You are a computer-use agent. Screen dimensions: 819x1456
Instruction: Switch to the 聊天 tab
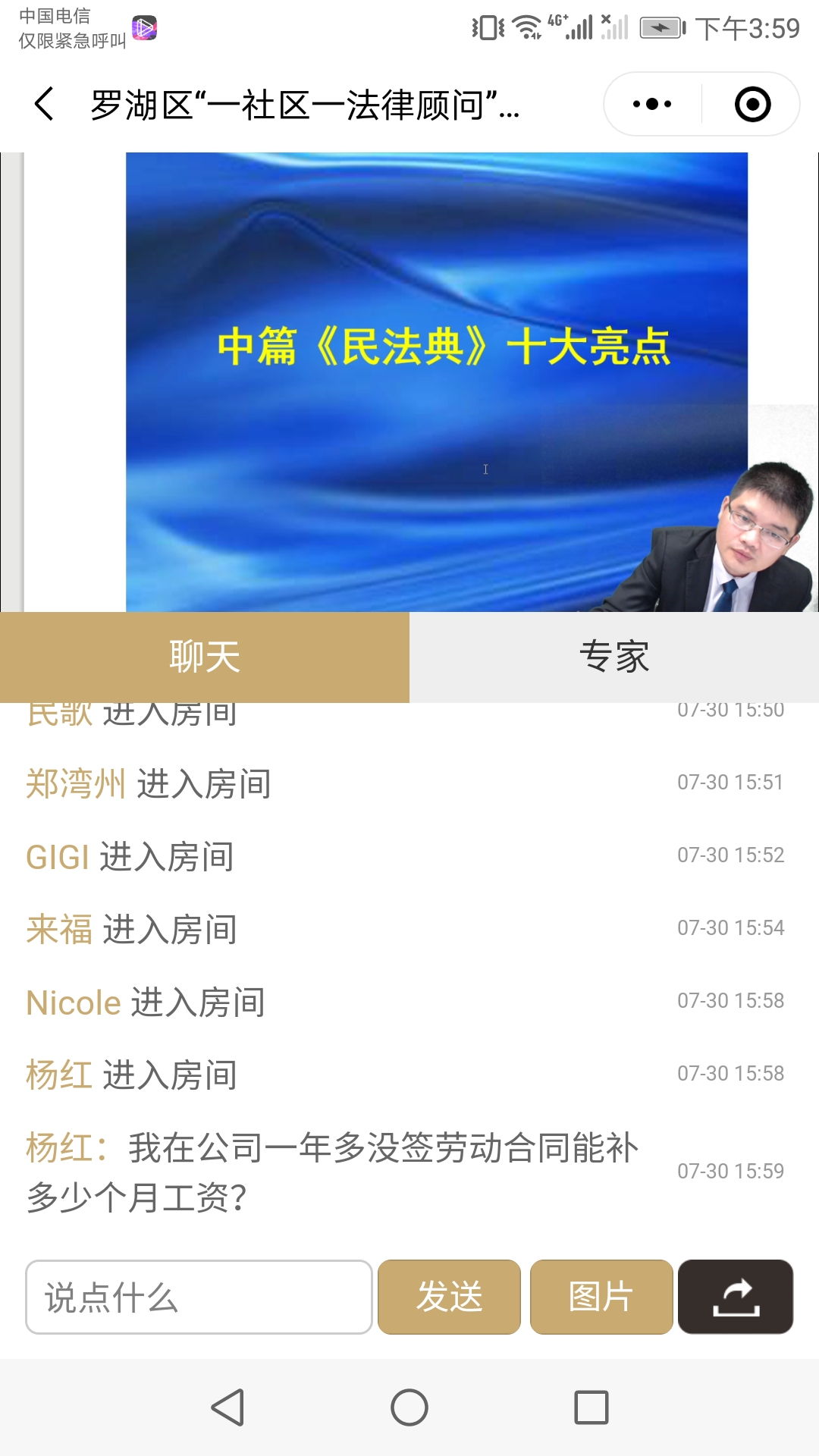point(205,657)
